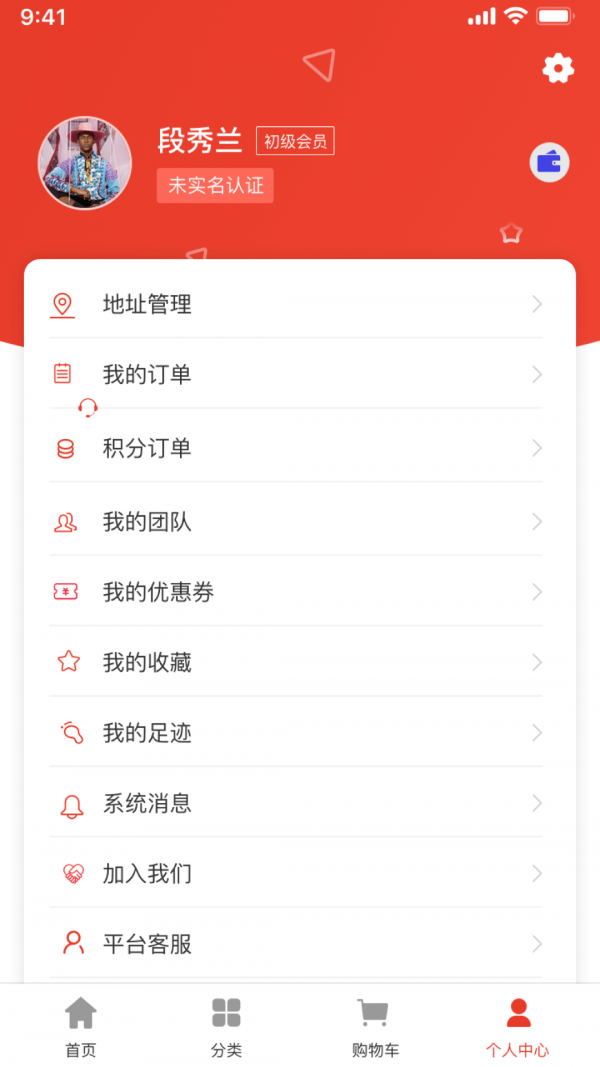Screen dimensions: 600x1067
Task: Tap the 未实名认证 verification badge
Action: coord(215,185)
